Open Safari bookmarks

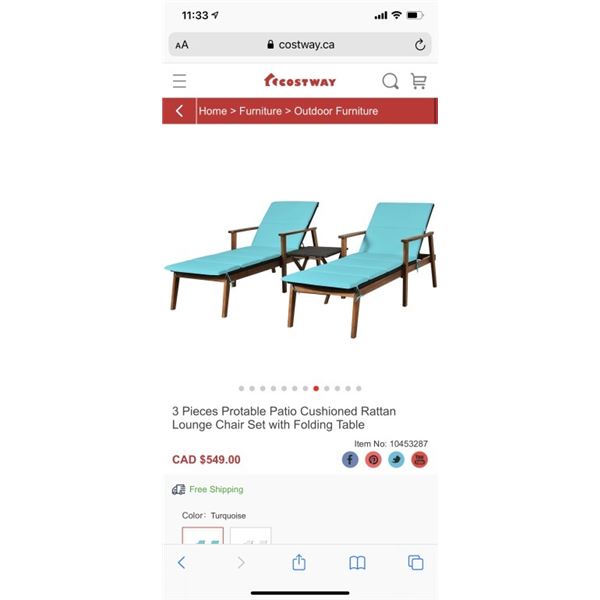tap(357, 563)
